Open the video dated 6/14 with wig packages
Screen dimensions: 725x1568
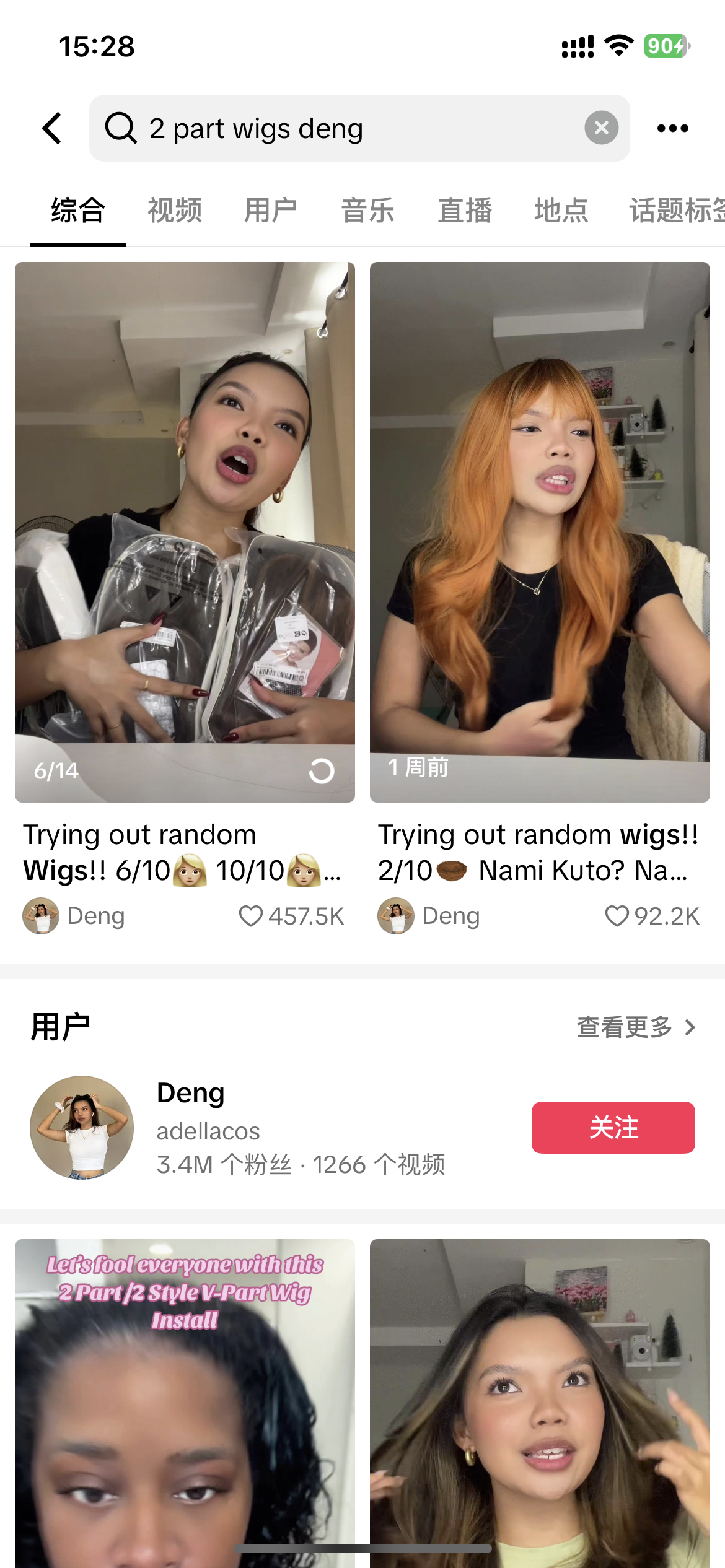185,531
